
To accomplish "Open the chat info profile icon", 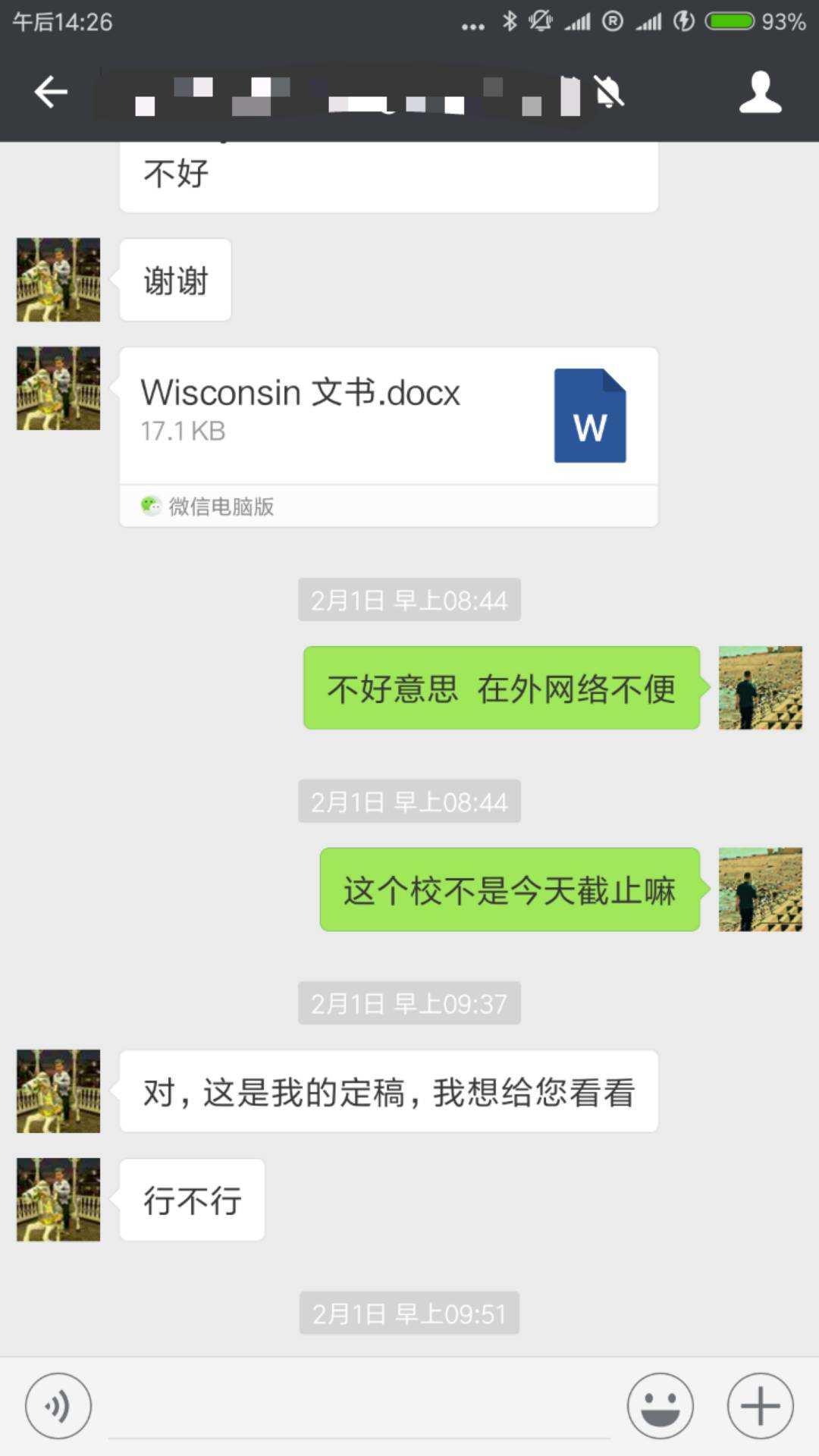I will pyautogui.click(x=760, y=93).
